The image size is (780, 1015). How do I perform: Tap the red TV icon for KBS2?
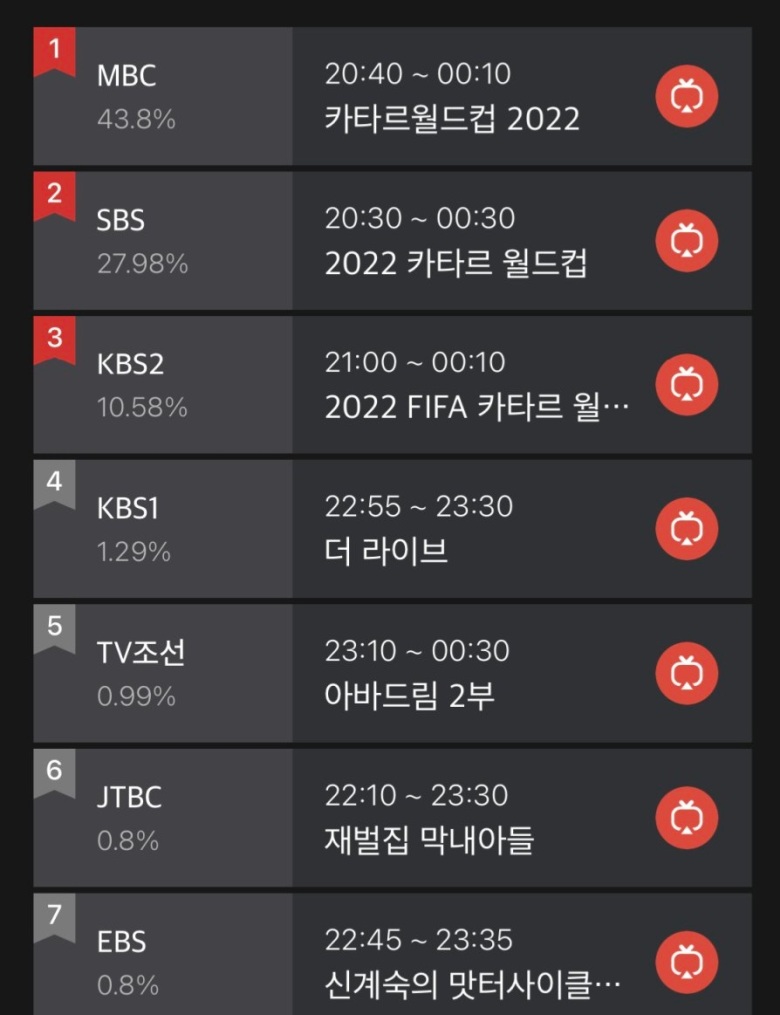pos(686,385)
